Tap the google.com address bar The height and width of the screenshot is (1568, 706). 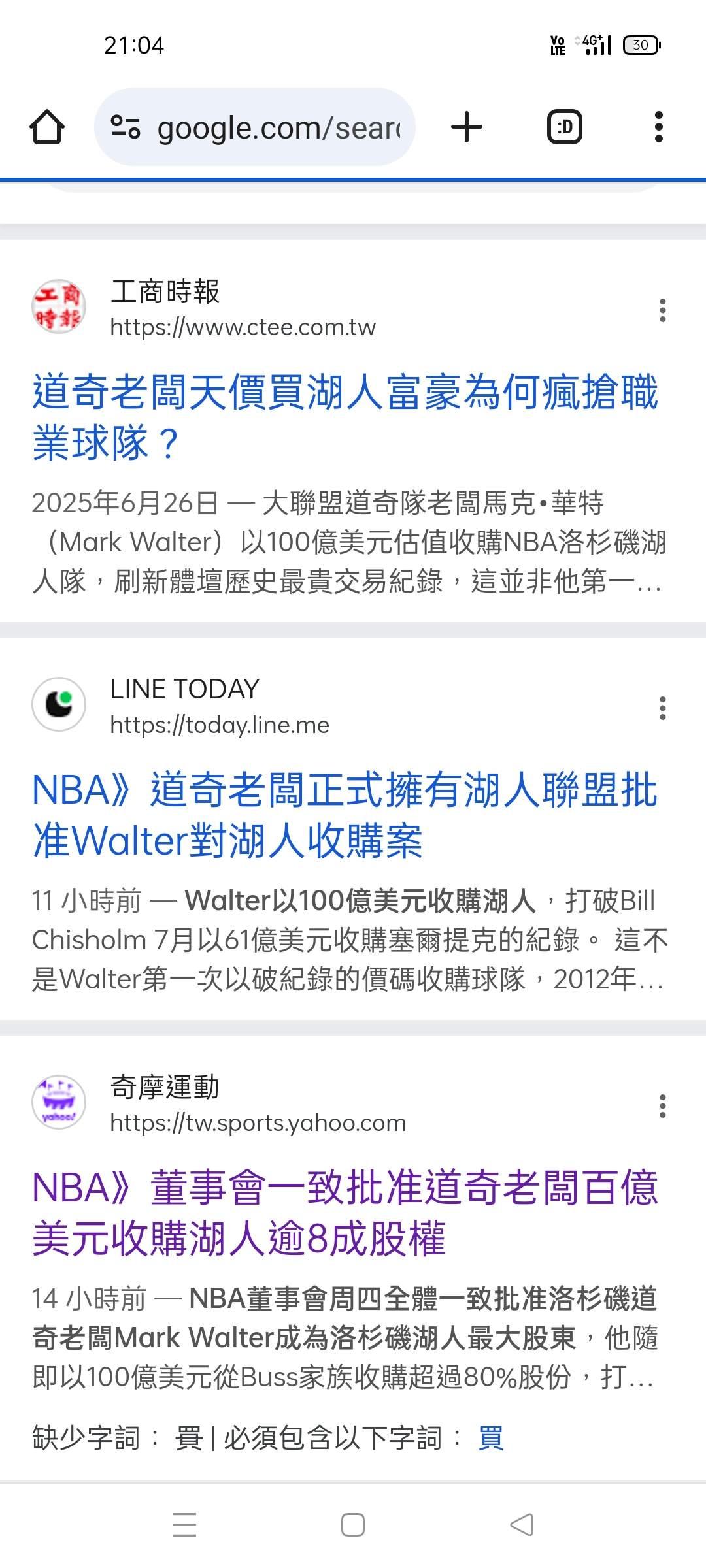point(278,127)
